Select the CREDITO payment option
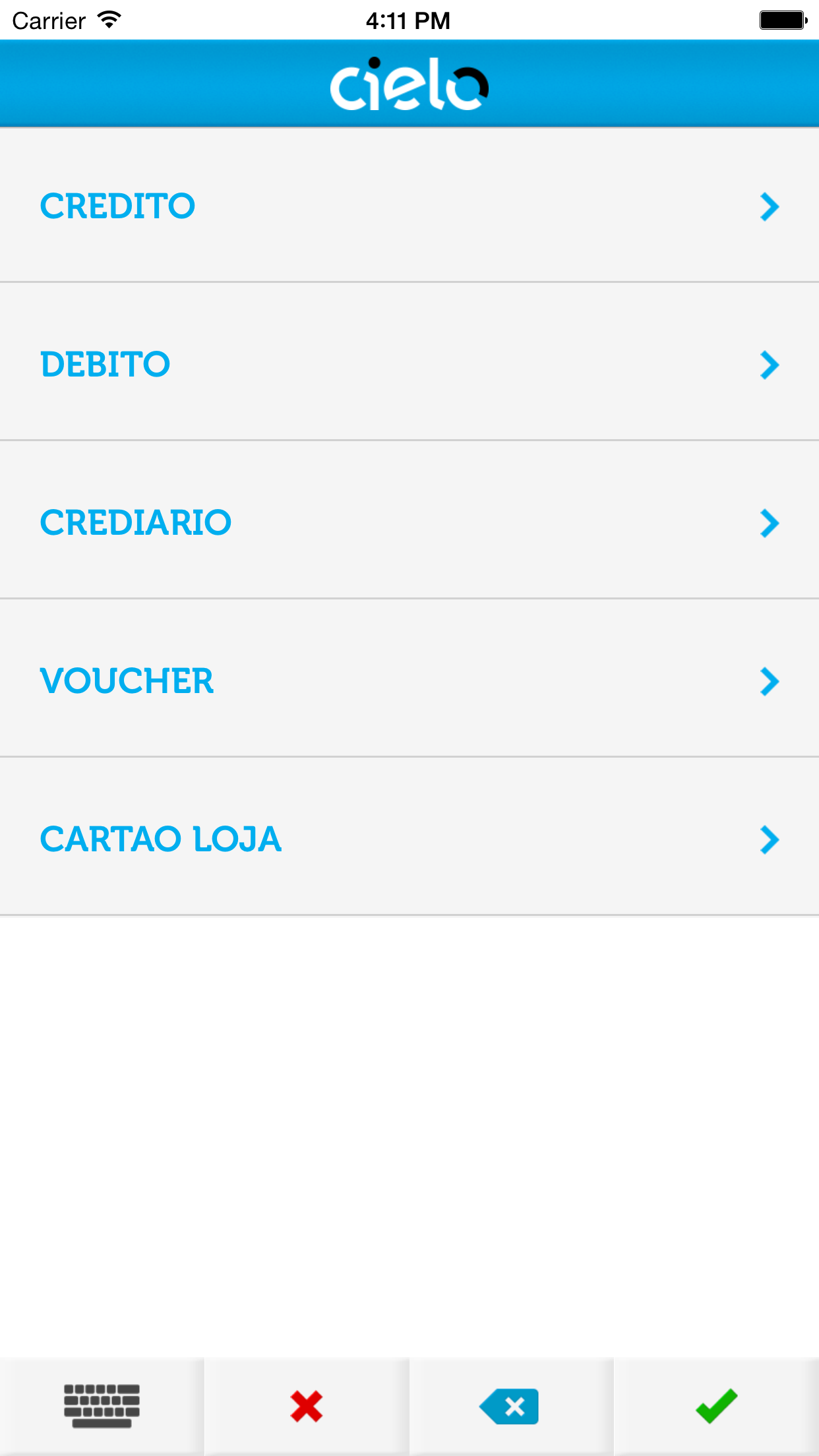Viewport: 819px width, 1456px height. coord(409,206)
